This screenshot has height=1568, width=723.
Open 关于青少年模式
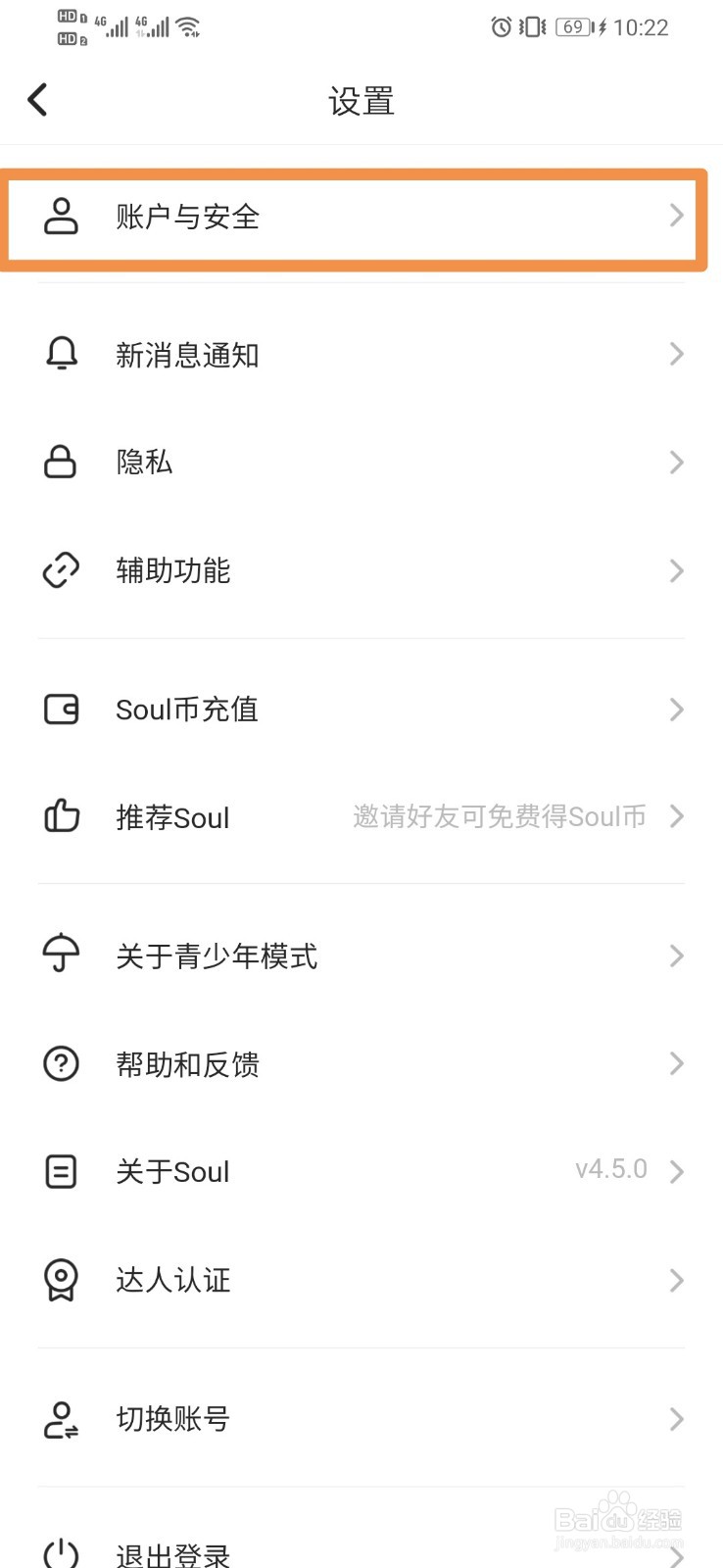216,956
